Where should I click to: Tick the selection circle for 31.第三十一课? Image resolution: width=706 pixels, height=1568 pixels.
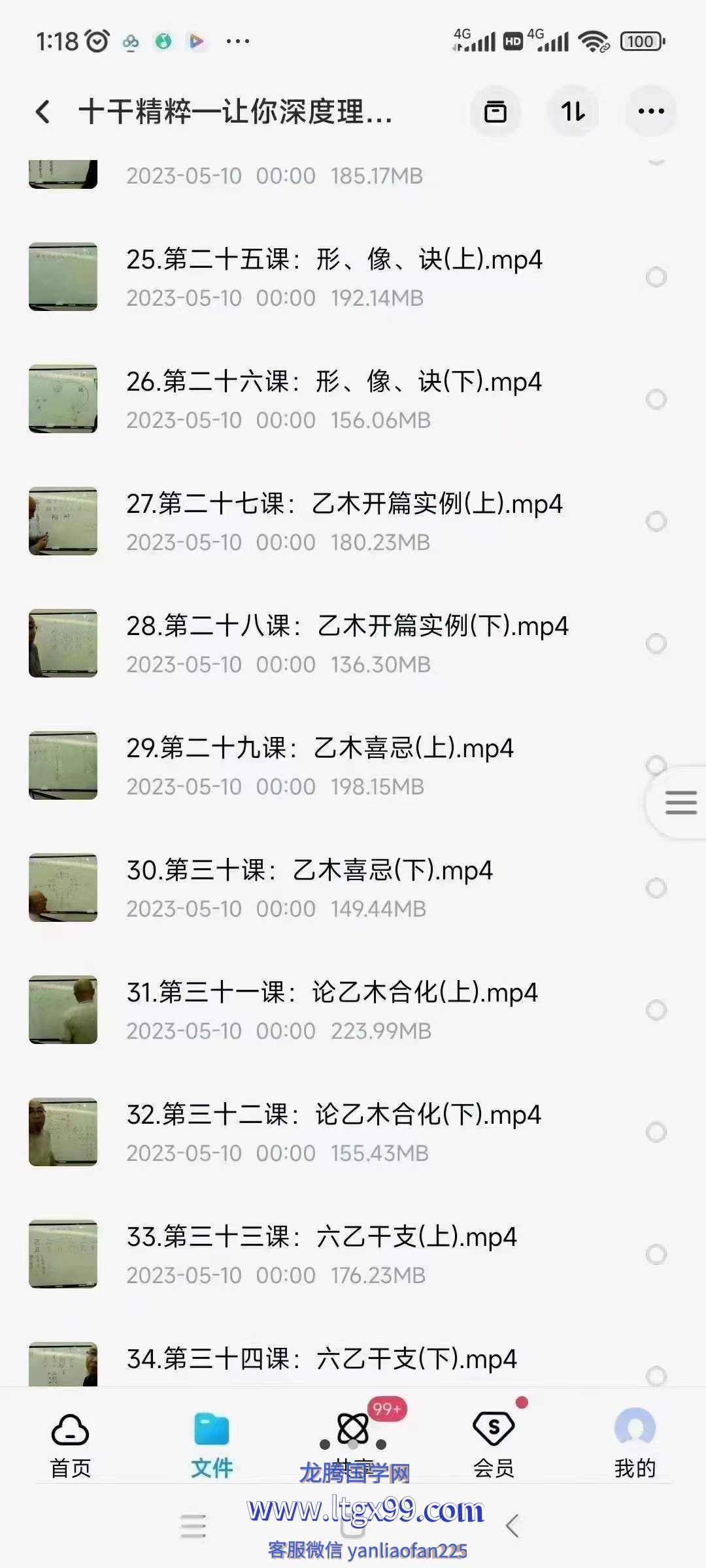pyautogui.click(x=656, y=1010)
